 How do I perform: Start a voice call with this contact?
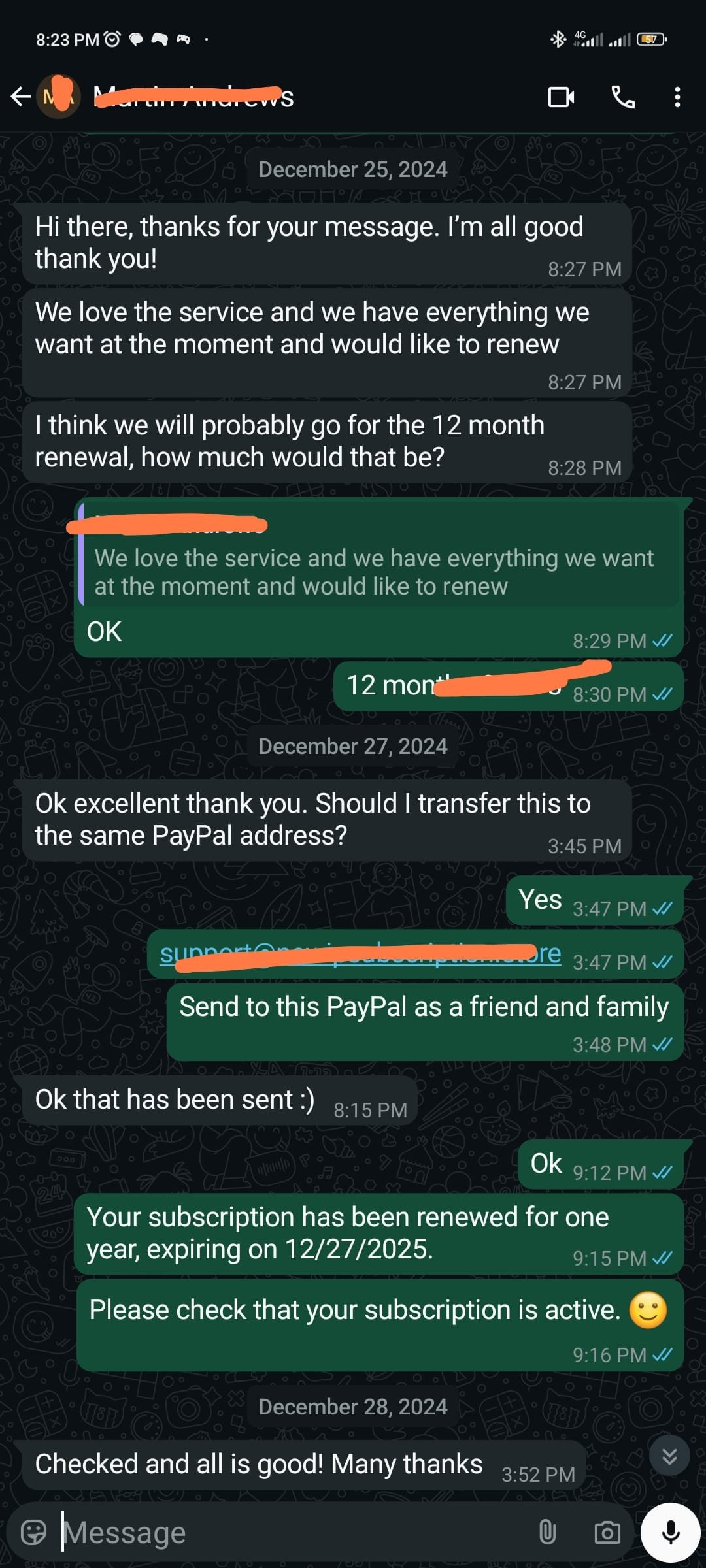[622, 97]
